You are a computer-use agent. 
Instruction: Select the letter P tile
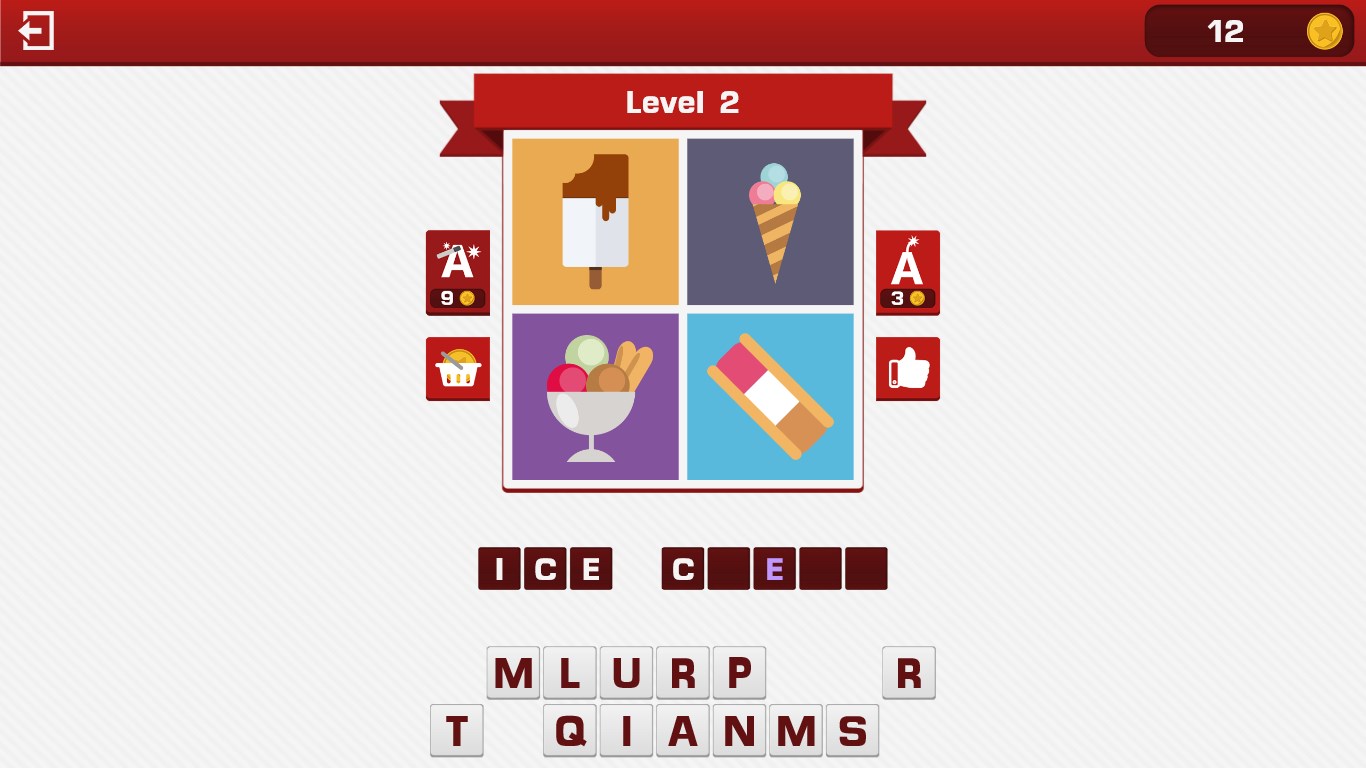click(739, 673)
